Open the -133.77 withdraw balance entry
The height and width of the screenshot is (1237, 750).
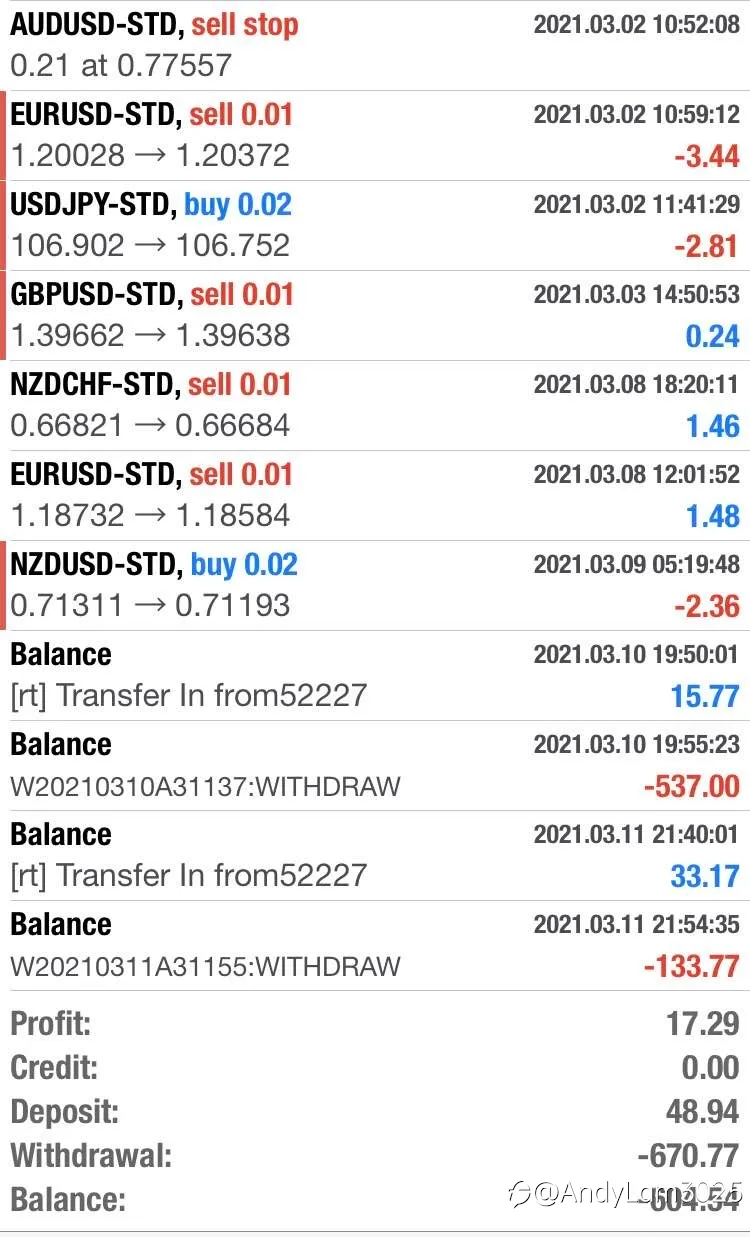point(375,946)
